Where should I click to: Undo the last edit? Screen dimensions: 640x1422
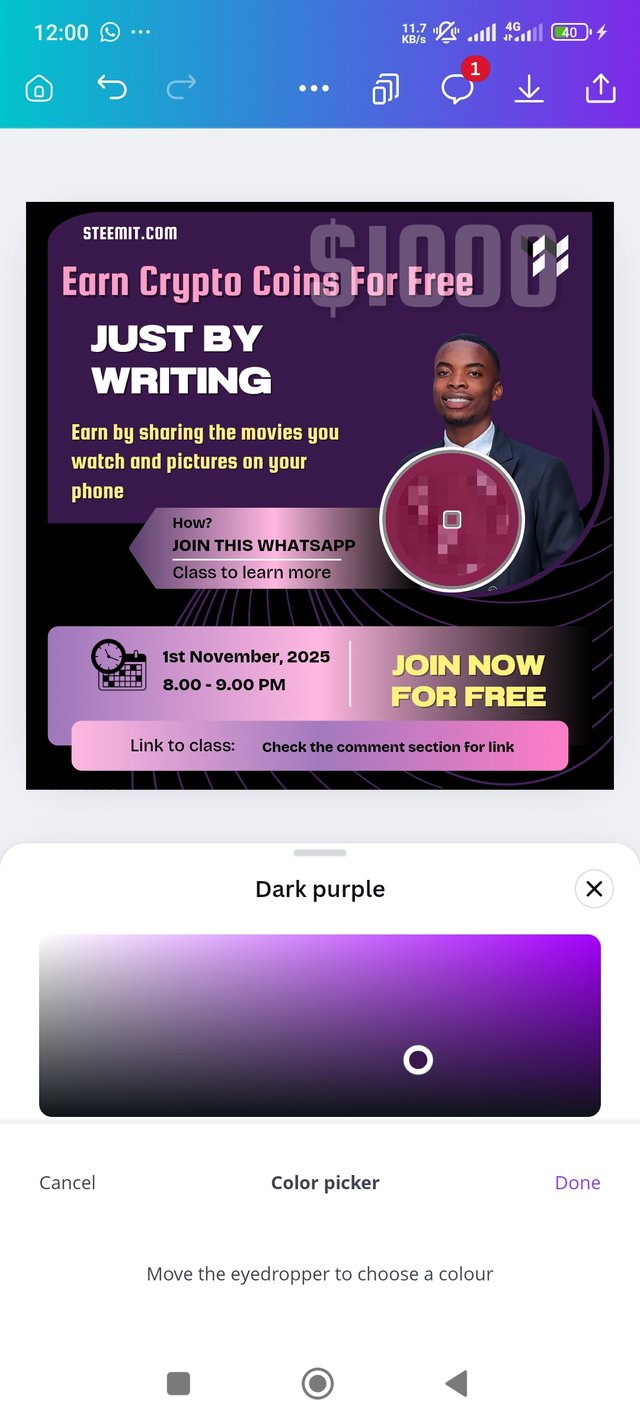click(x=112, y=88)
